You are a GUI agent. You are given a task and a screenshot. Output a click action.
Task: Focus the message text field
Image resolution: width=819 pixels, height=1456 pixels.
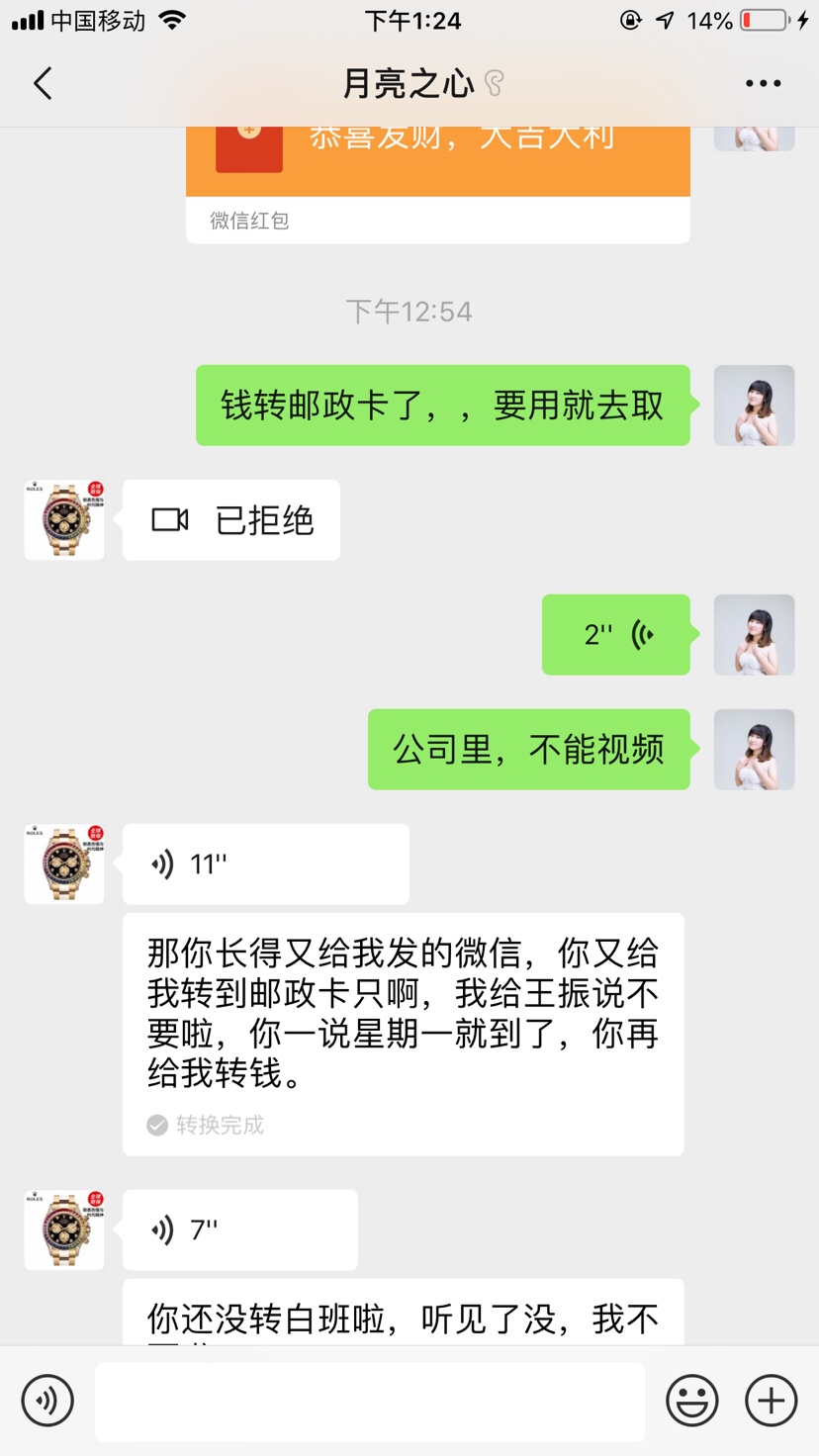click(369, 1401)
